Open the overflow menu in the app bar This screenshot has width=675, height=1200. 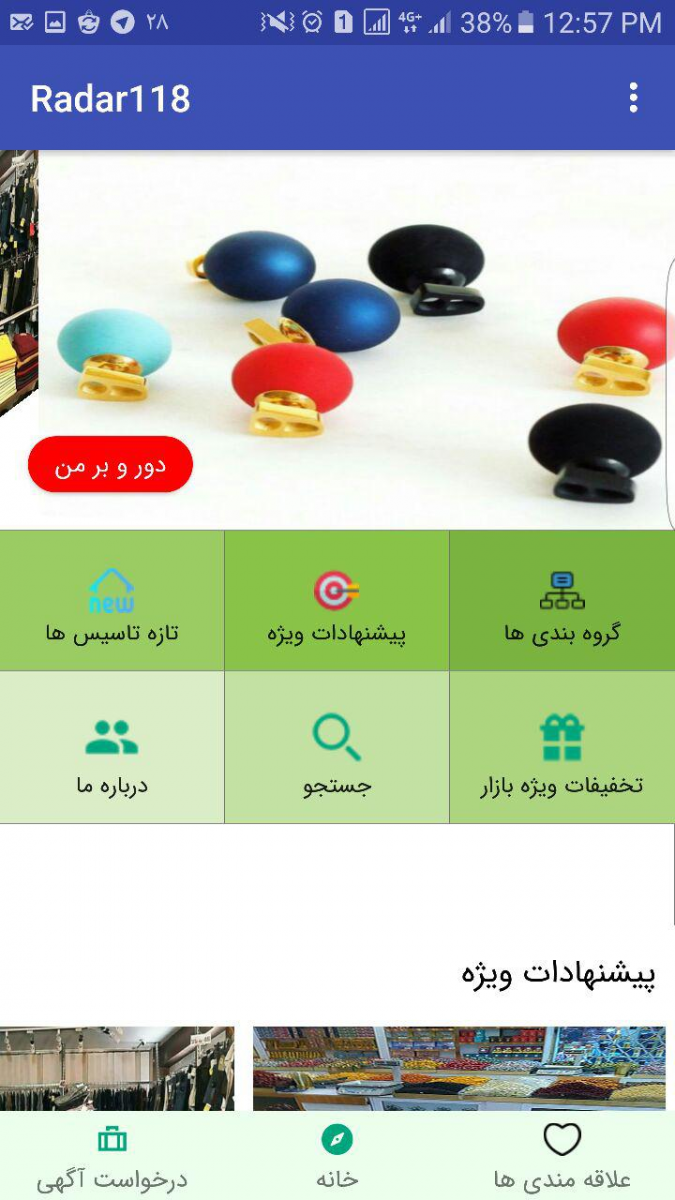[x=633, y=98]
